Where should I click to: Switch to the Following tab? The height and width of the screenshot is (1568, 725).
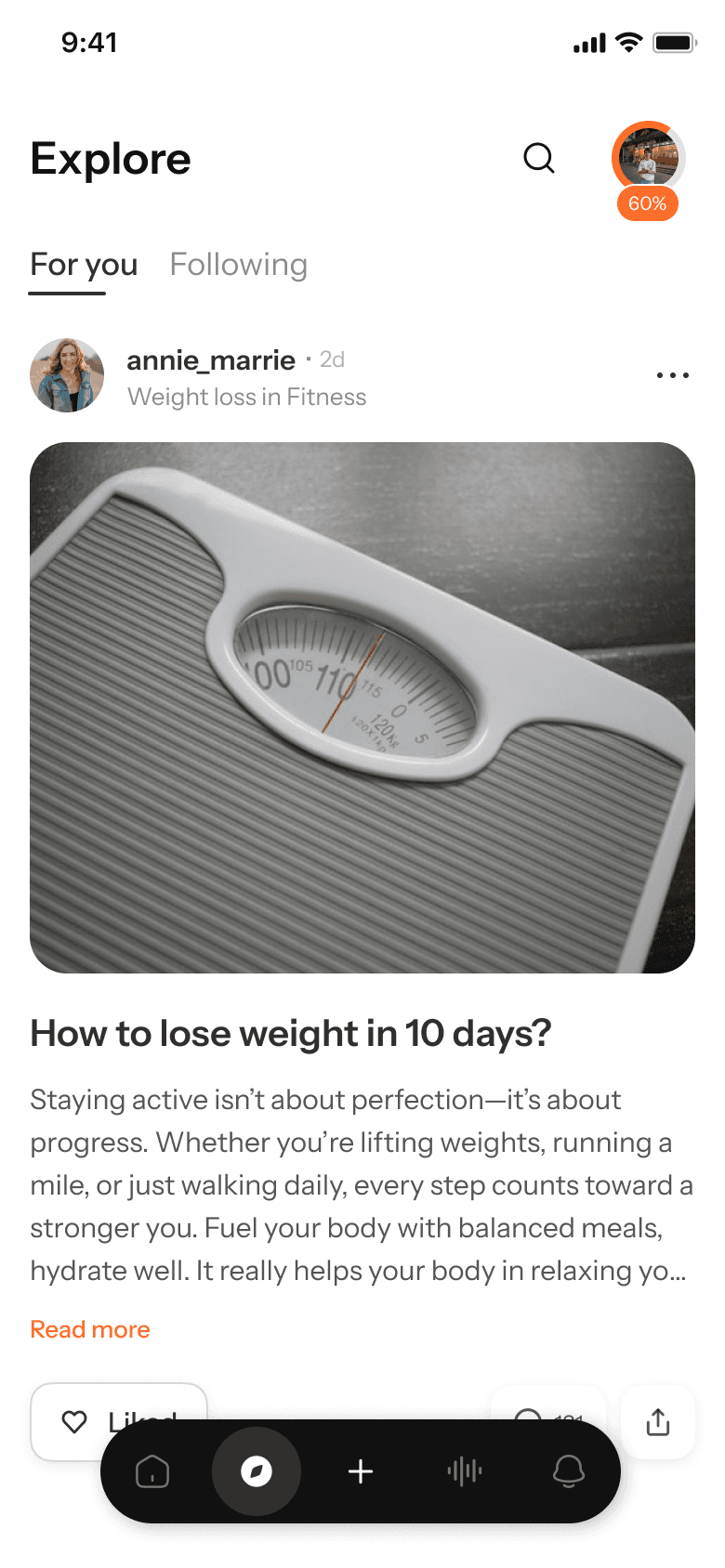point(239,265)
